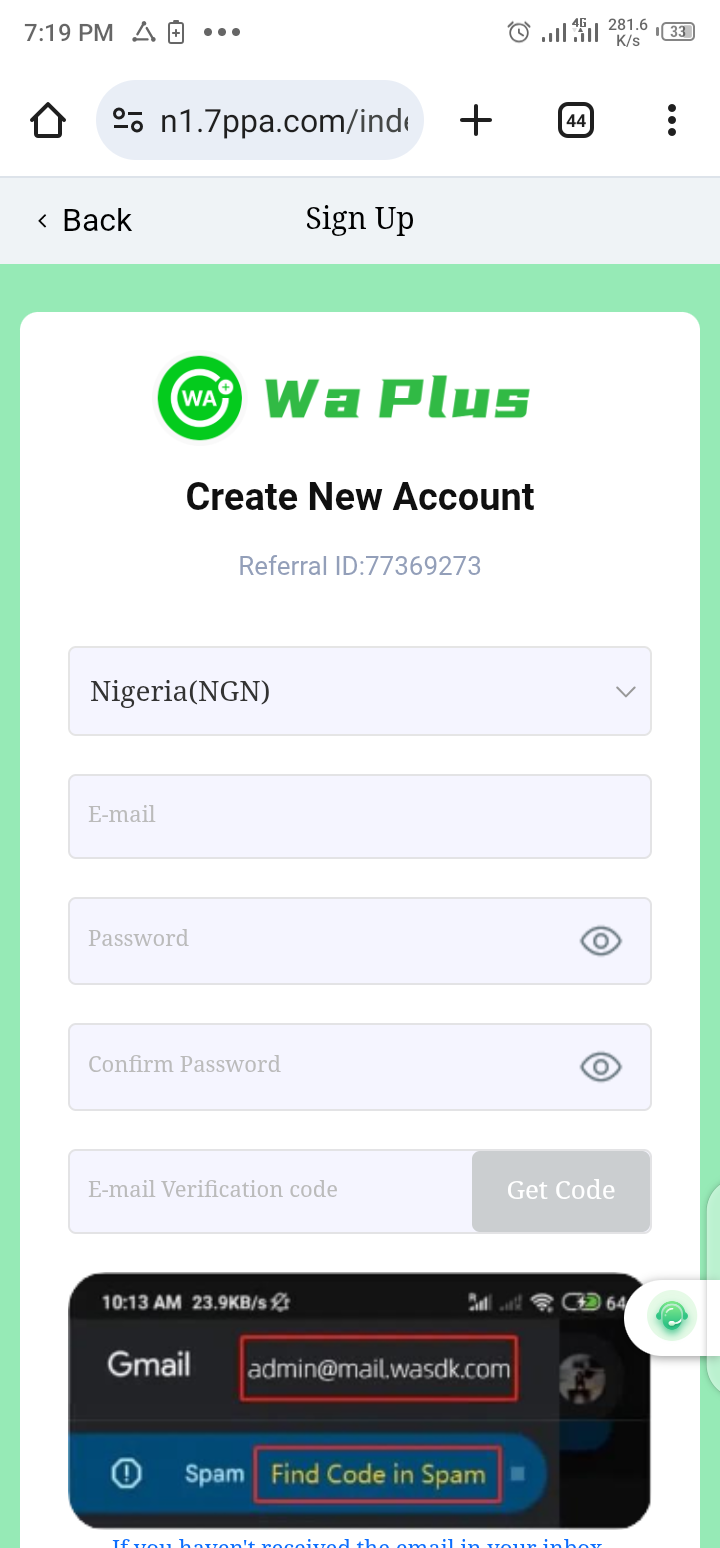Viewport: 720px width, 1548px height.
Task: Focus the Password field
Action: [320, 940]
